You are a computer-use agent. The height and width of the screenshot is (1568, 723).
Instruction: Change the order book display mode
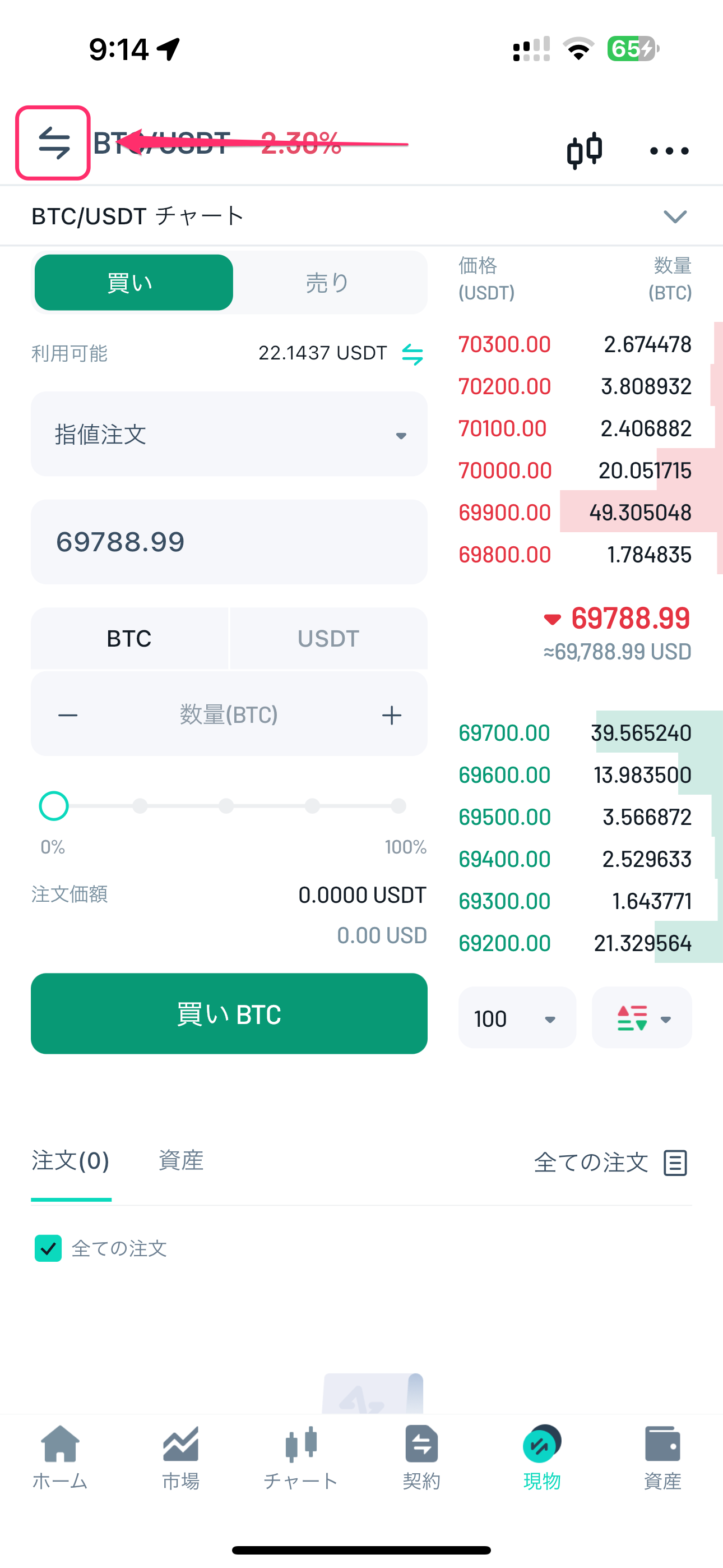pos(642,1018)
